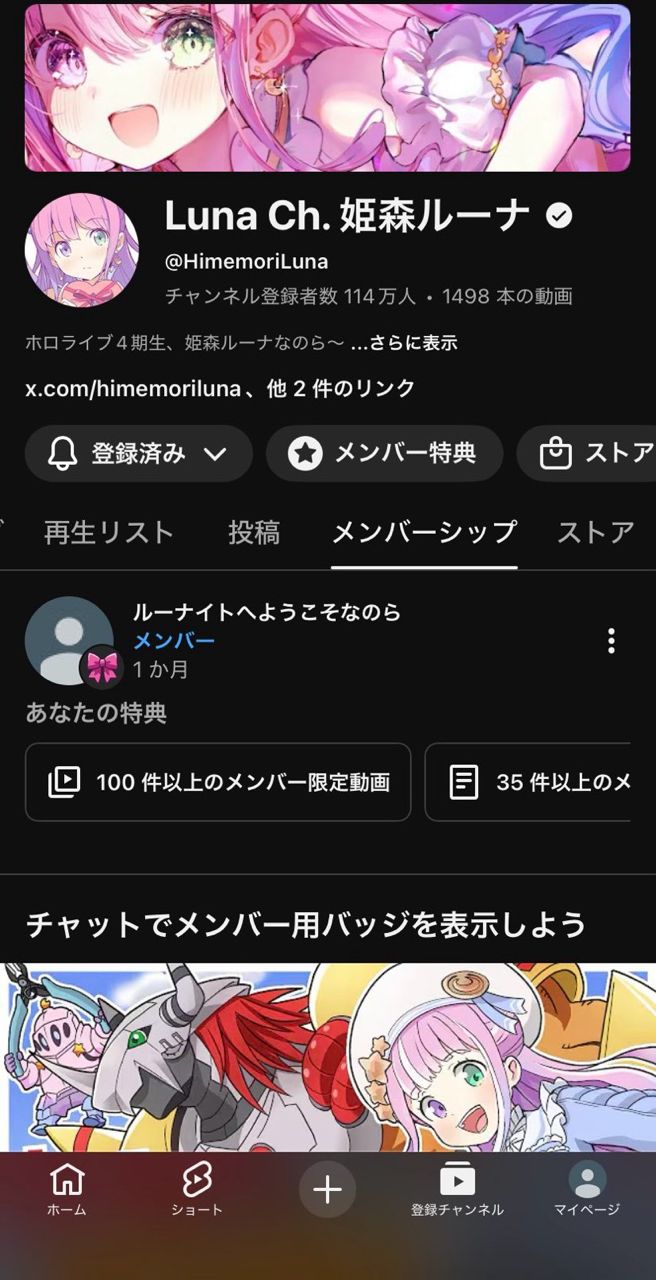Open the x.com/himemoriluna links
The height and width of the screenshot is (1280, 656).
tap(220, 388)
